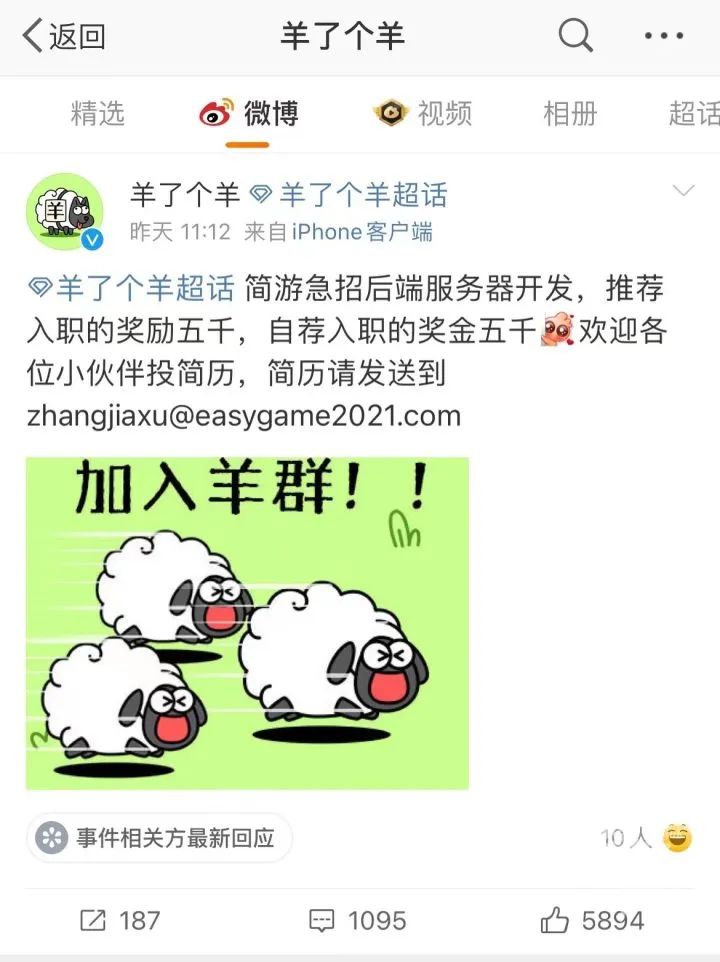View the 加入羊群 sheep image

[x=247, y=623]
